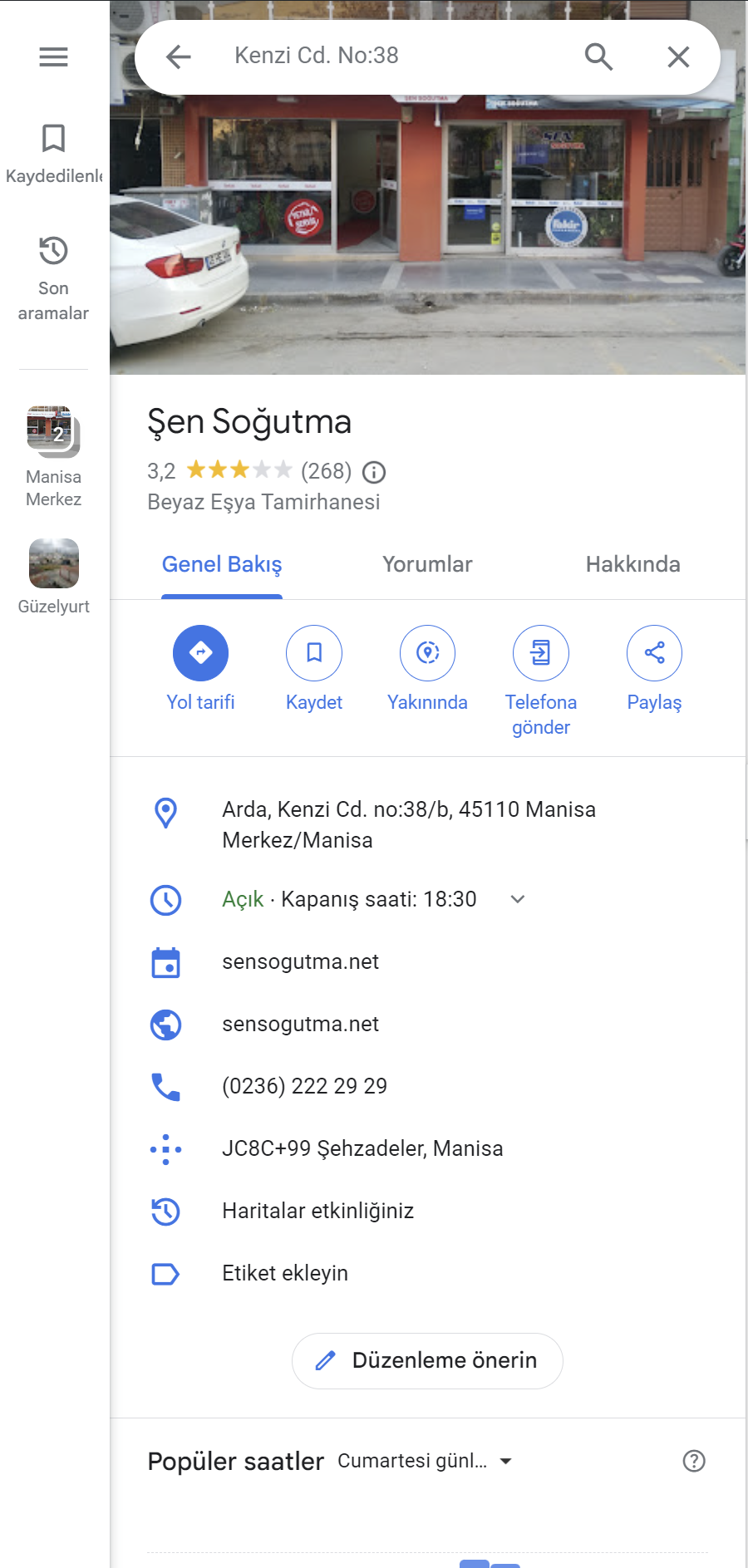Image resolution: width=748 pixels, height=1568 pixels.
Task: Switch to the Hakkında tab
Action: (632, 564)
